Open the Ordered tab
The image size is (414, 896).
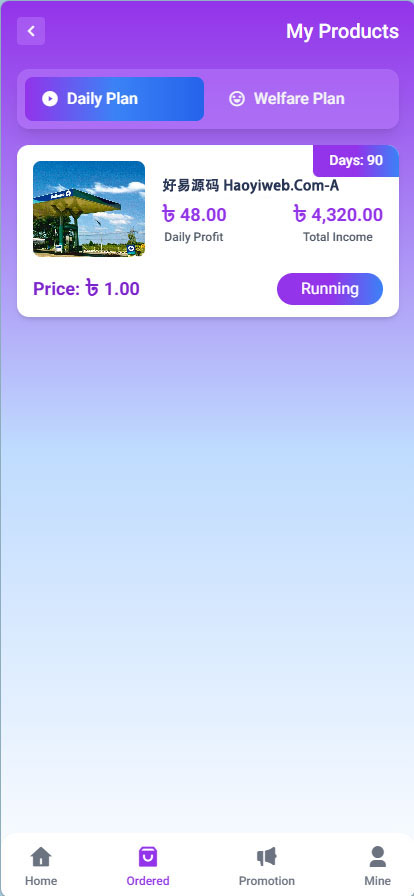pyautogui.click(x=148, y=865)
